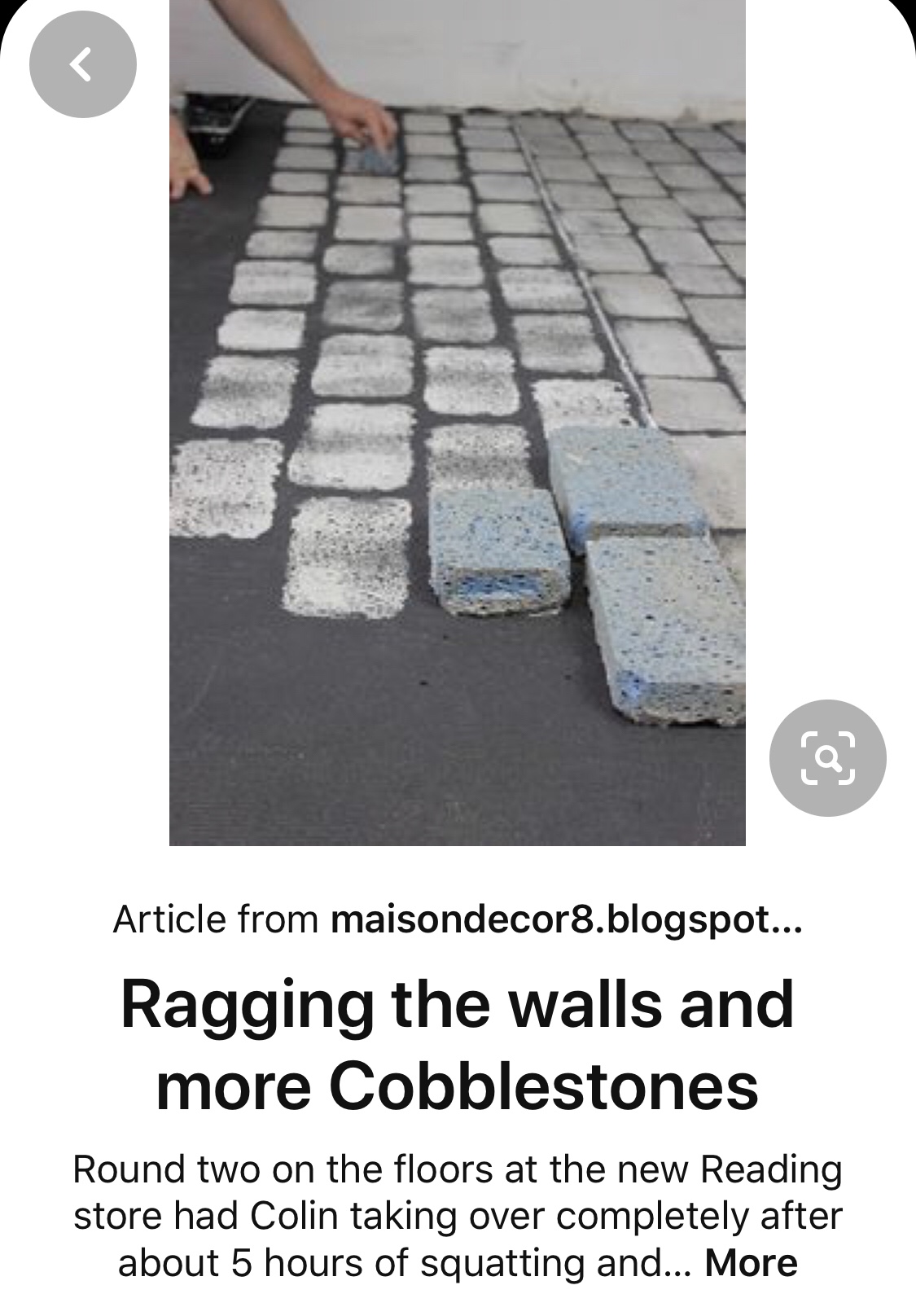916x1316 pixels.
Task: Go back using the arrow button
Action: click(x=82, y=64)
